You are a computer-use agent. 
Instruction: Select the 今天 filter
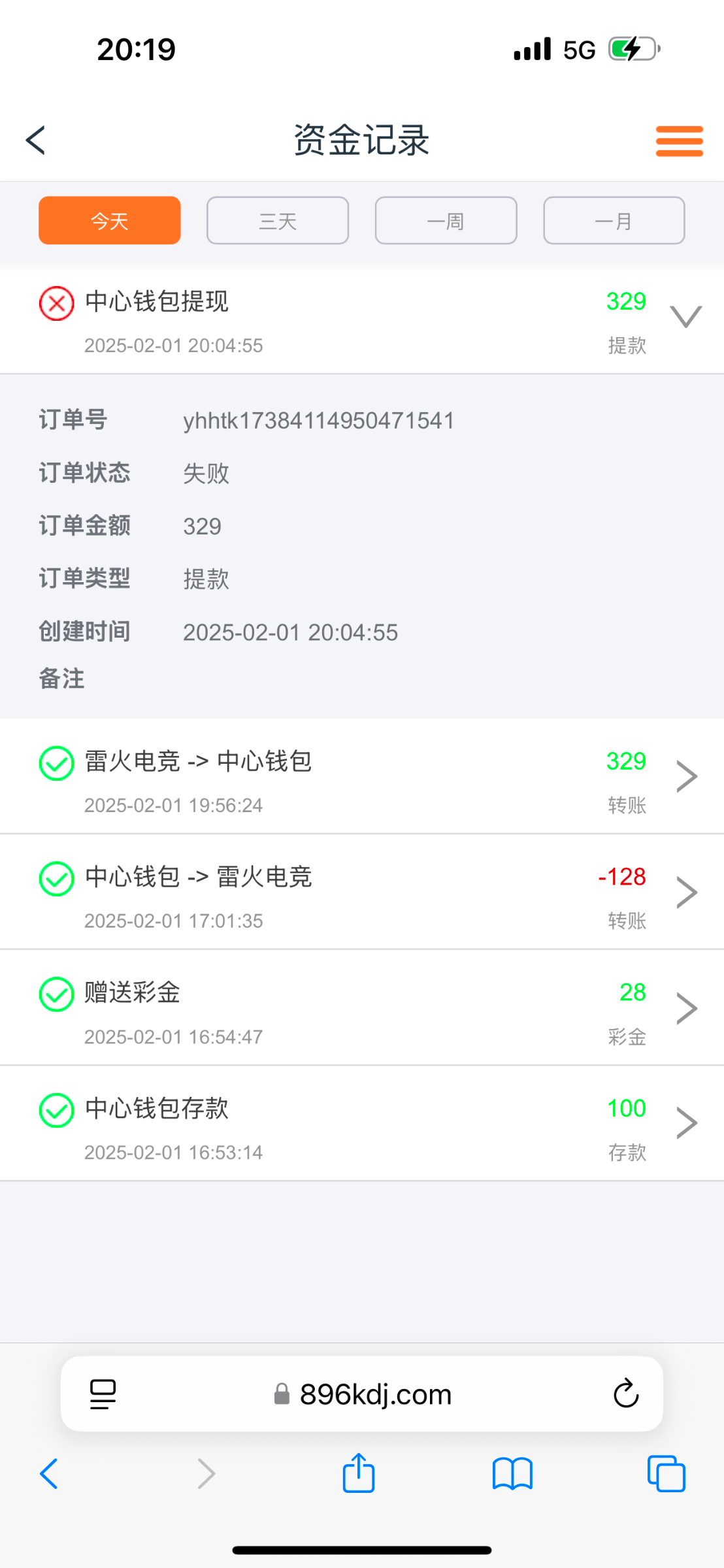(110, 221)
